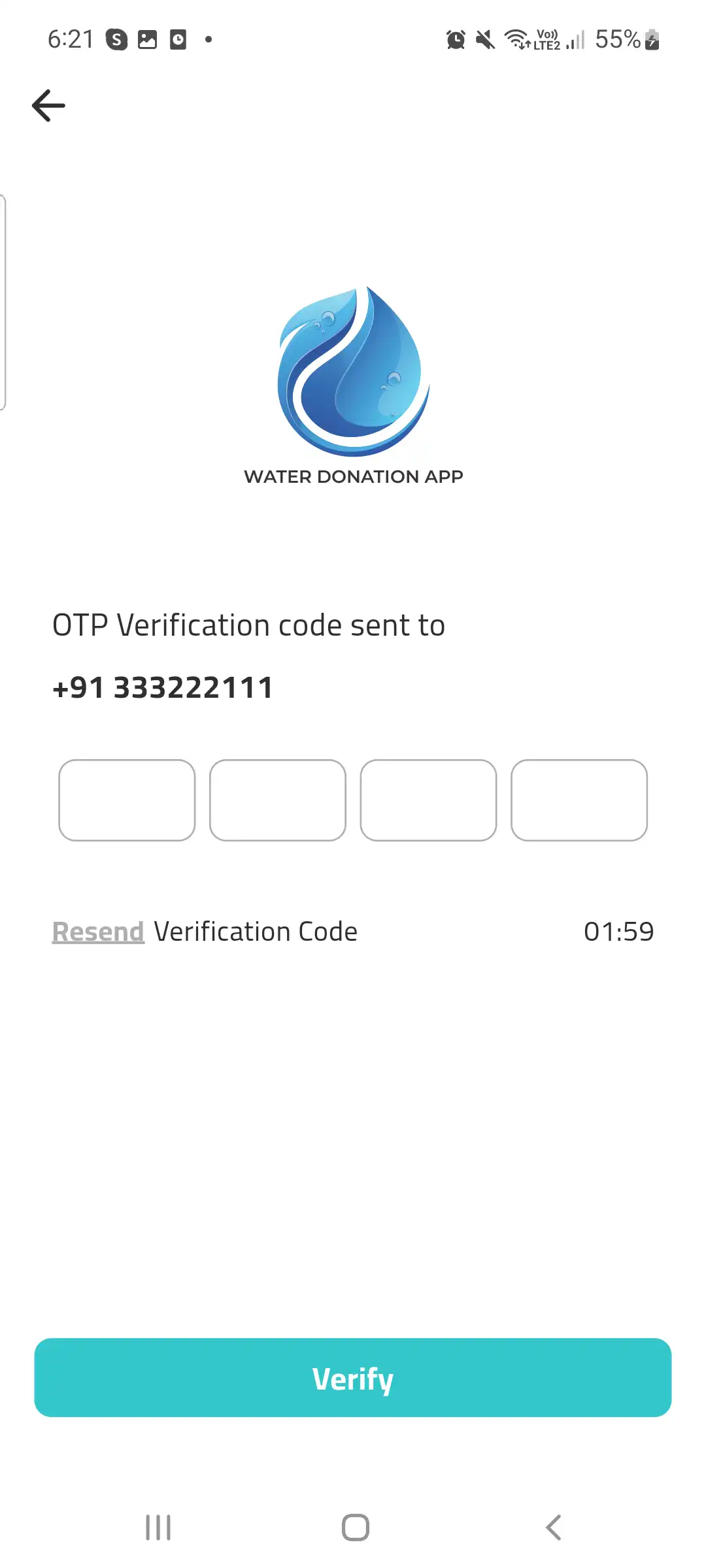This screenshot has width=706, height=1568.
Task: Select the second OTP input box
Action: [277, 800]
